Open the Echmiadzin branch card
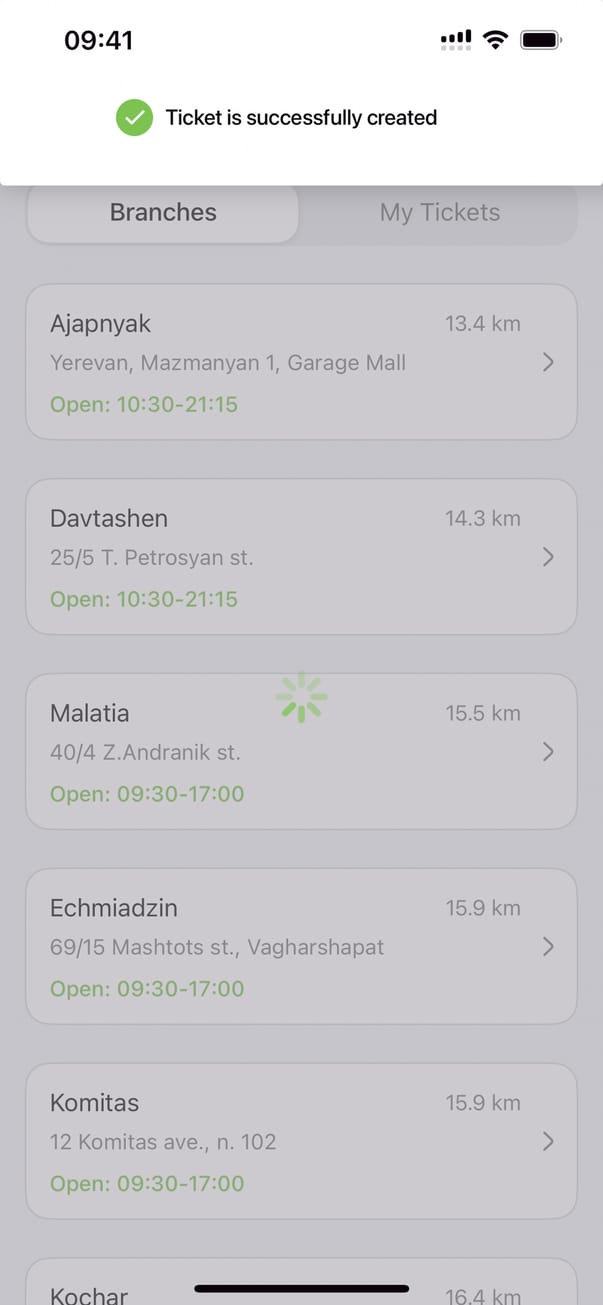This screenshot has width=603, height=1305. [301, 946]
